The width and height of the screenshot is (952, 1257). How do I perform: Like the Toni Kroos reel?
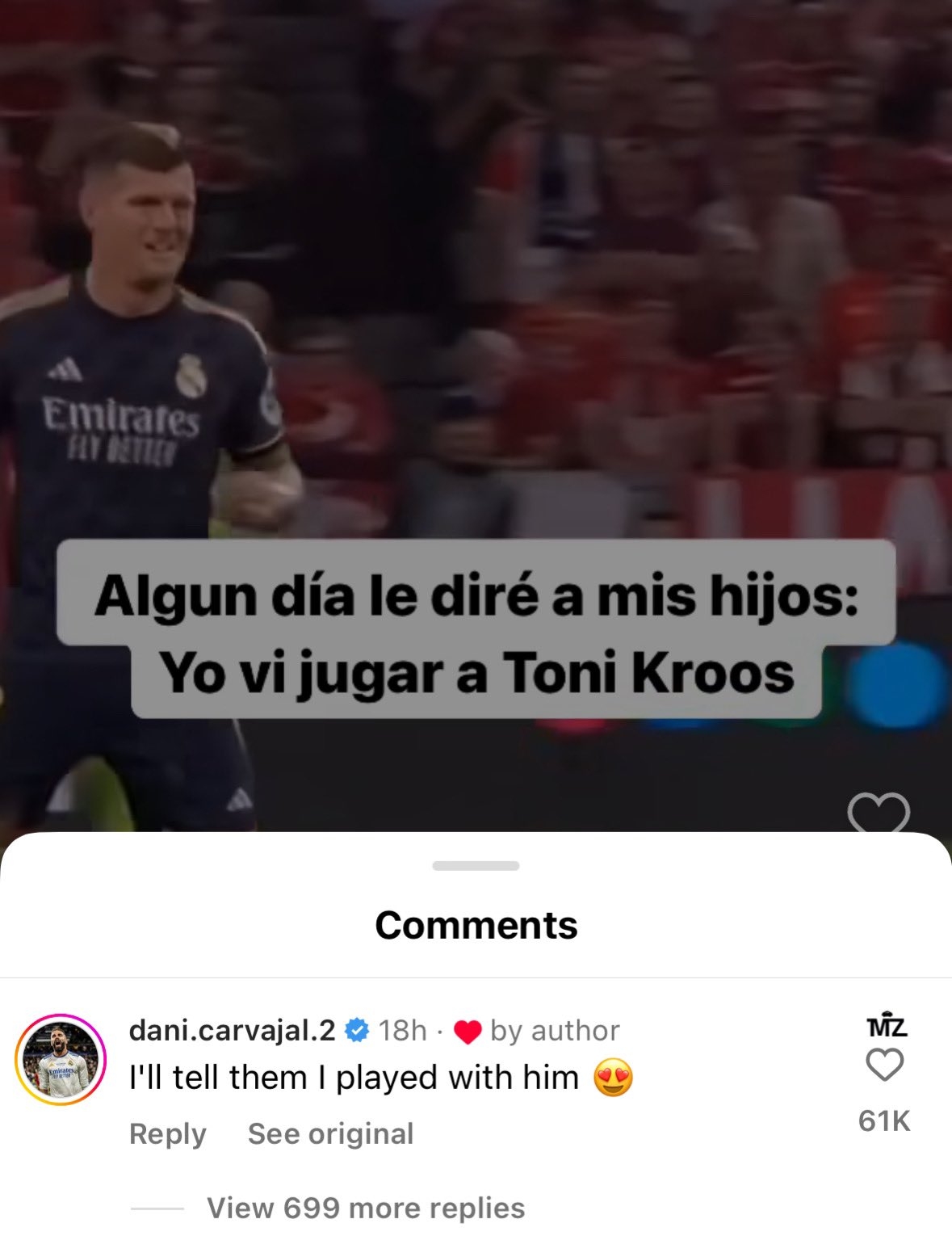878,813
